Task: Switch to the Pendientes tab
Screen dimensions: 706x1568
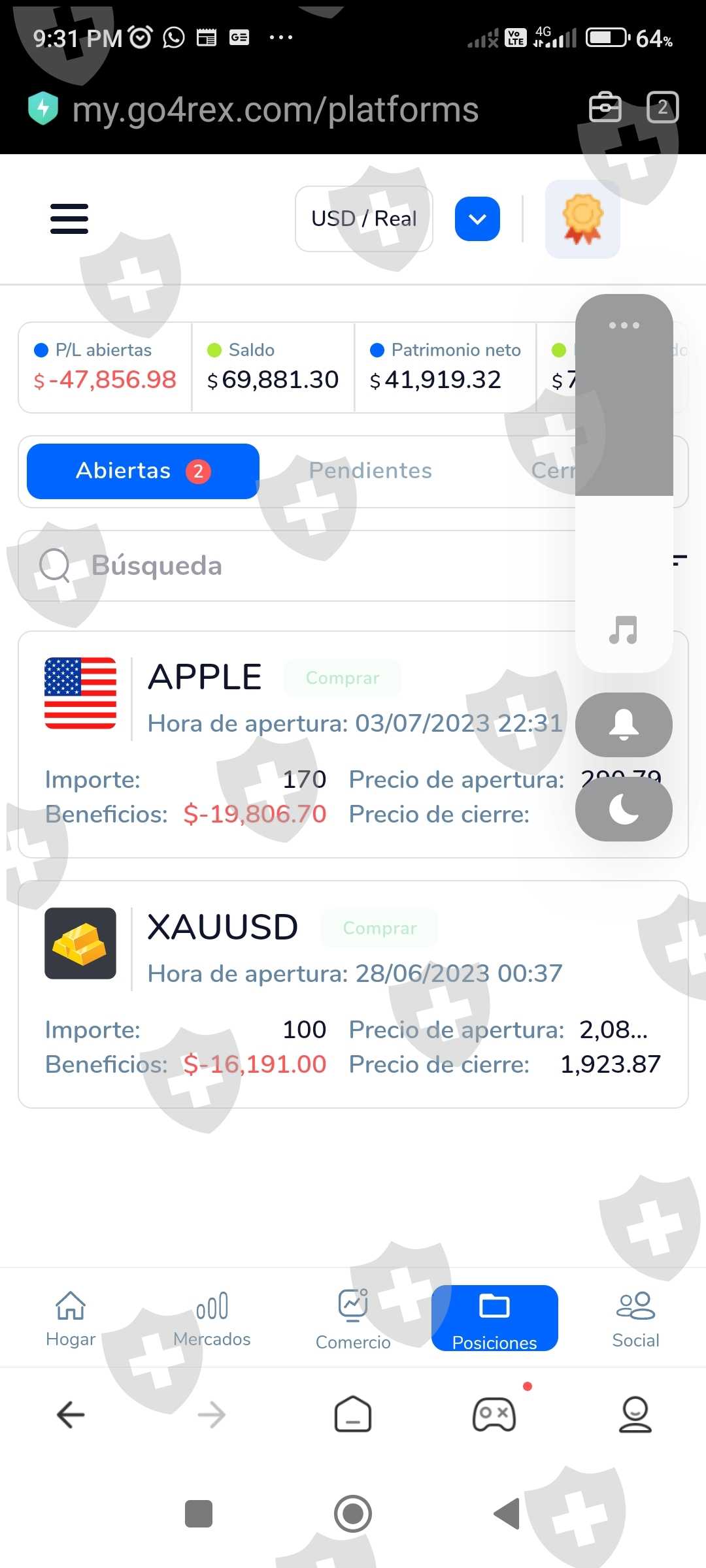Action: (370, 470)
